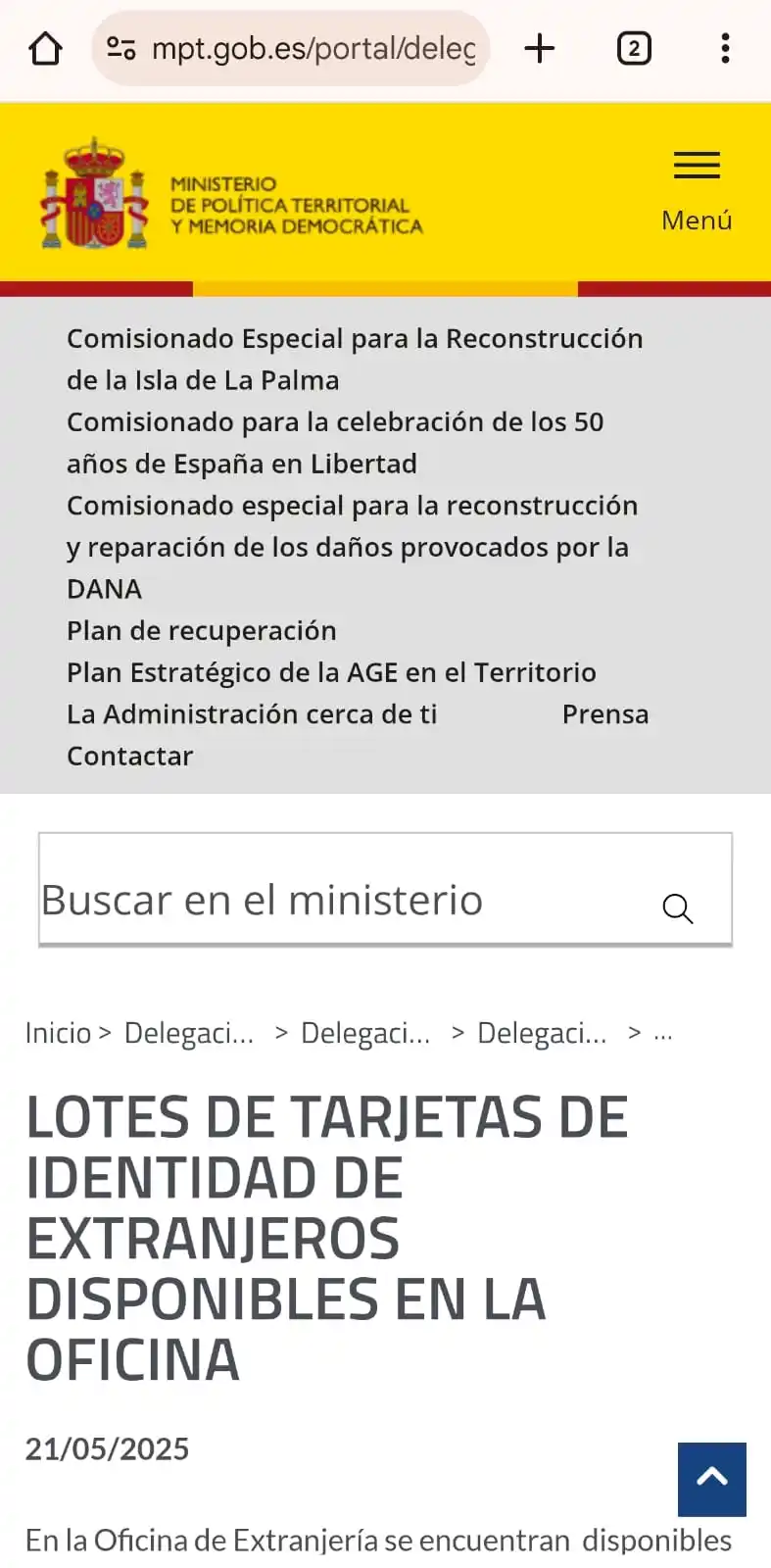Go to Inicio in the breadcrumb
The width and height of the screenshot is (771, 1568).
click(58, 1033)
